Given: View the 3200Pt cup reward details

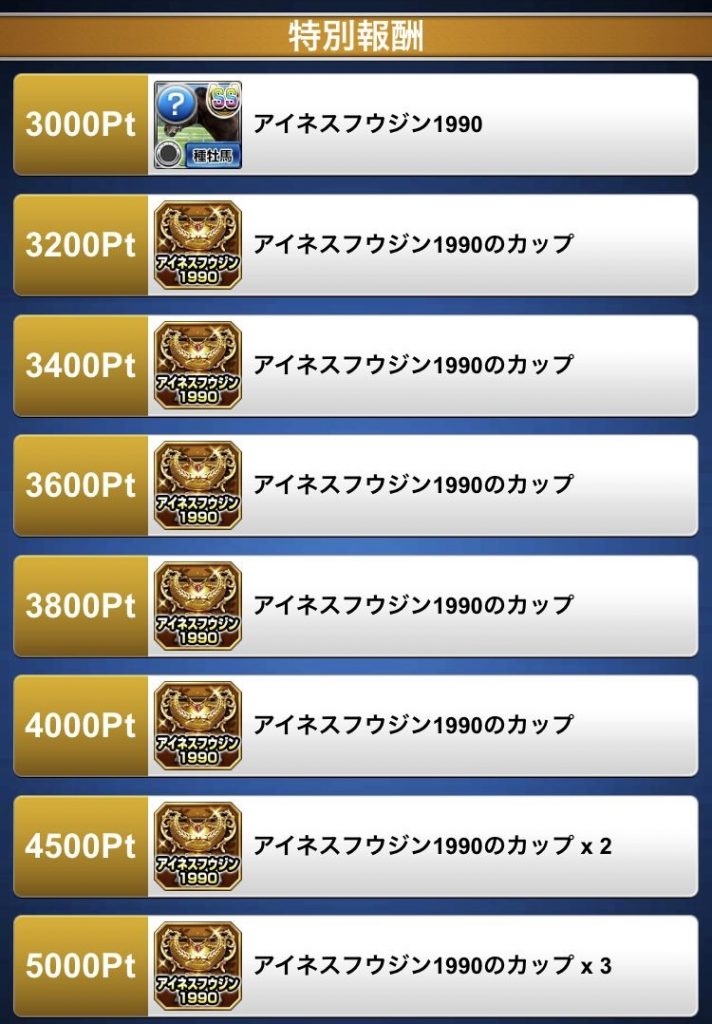Looking at the screenshot, I should [x=355, y=245].
